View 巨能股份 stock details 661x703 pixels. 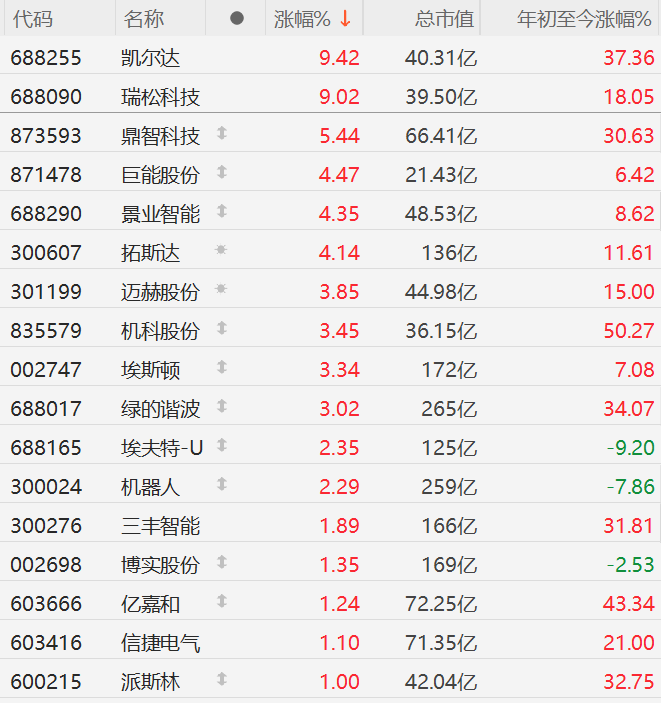pos(160,175)
